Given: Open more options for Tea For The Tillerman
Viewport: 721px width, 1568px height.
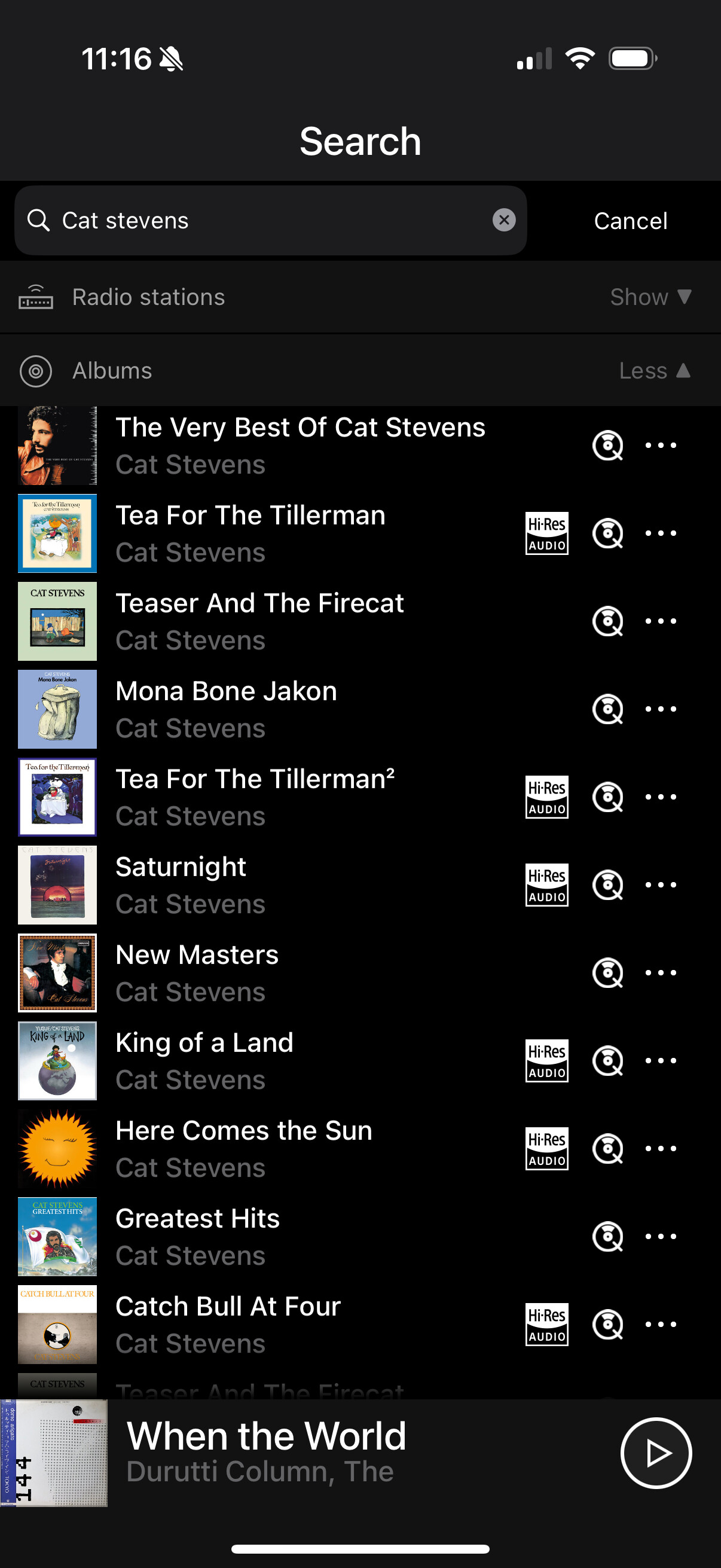Looking at the screenshot, I should 660,533.
